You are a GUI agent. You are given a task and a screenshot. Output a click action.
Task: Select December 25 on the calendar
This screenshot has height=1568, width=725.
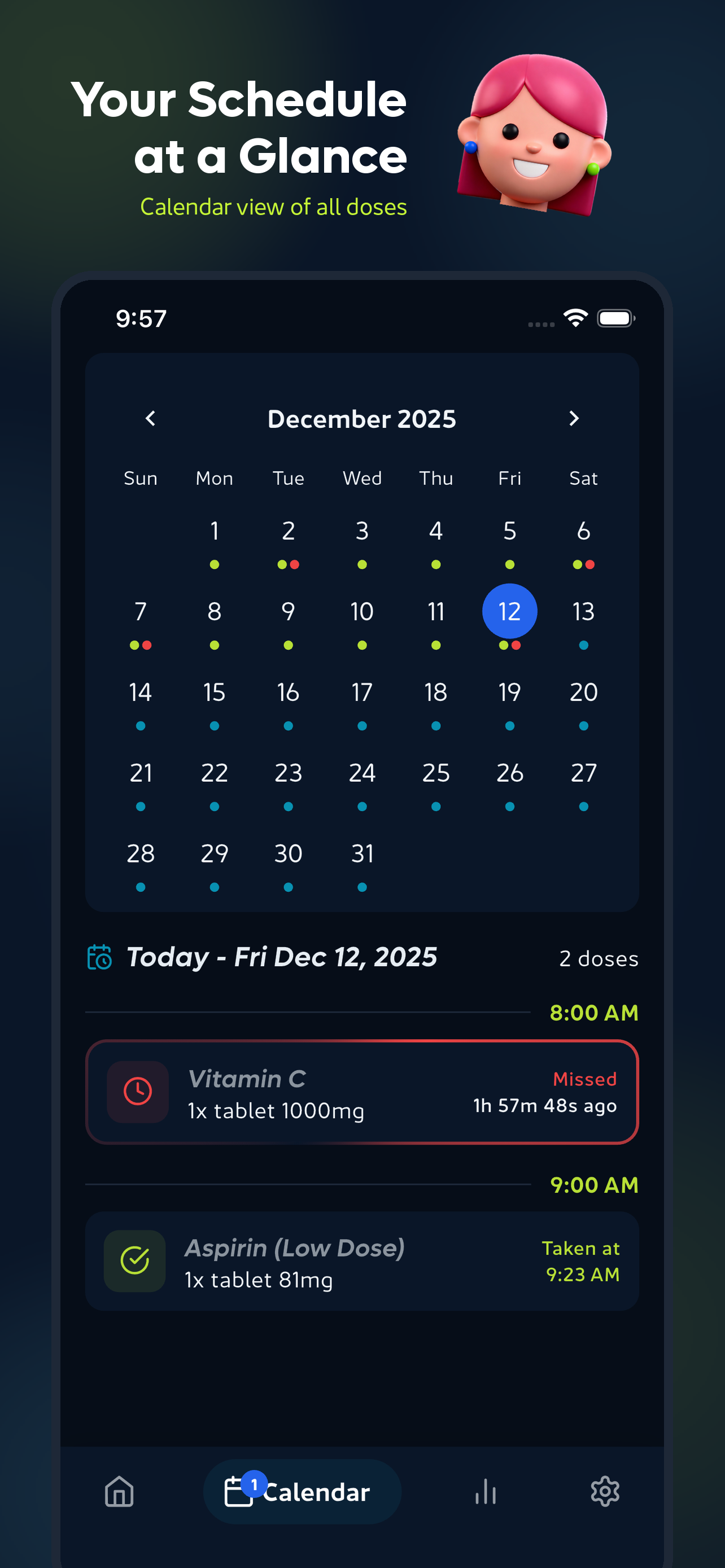435,773
